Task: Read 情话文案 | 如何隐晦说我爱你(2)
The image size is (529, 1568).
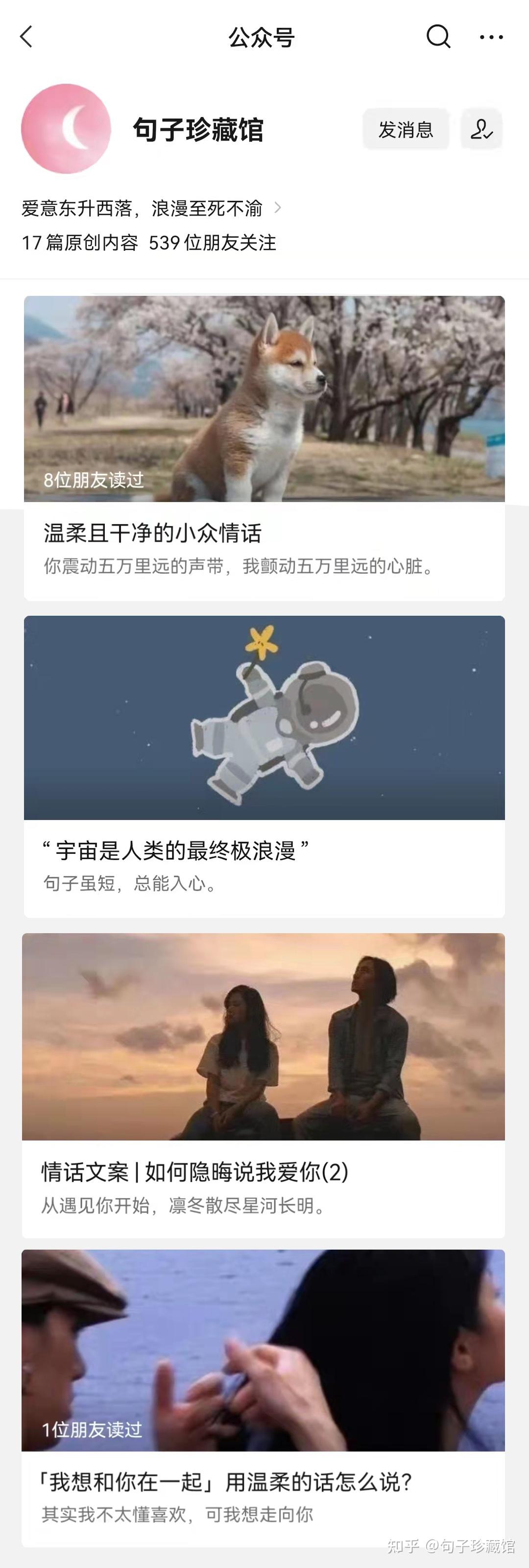Action: (195, 1171)
